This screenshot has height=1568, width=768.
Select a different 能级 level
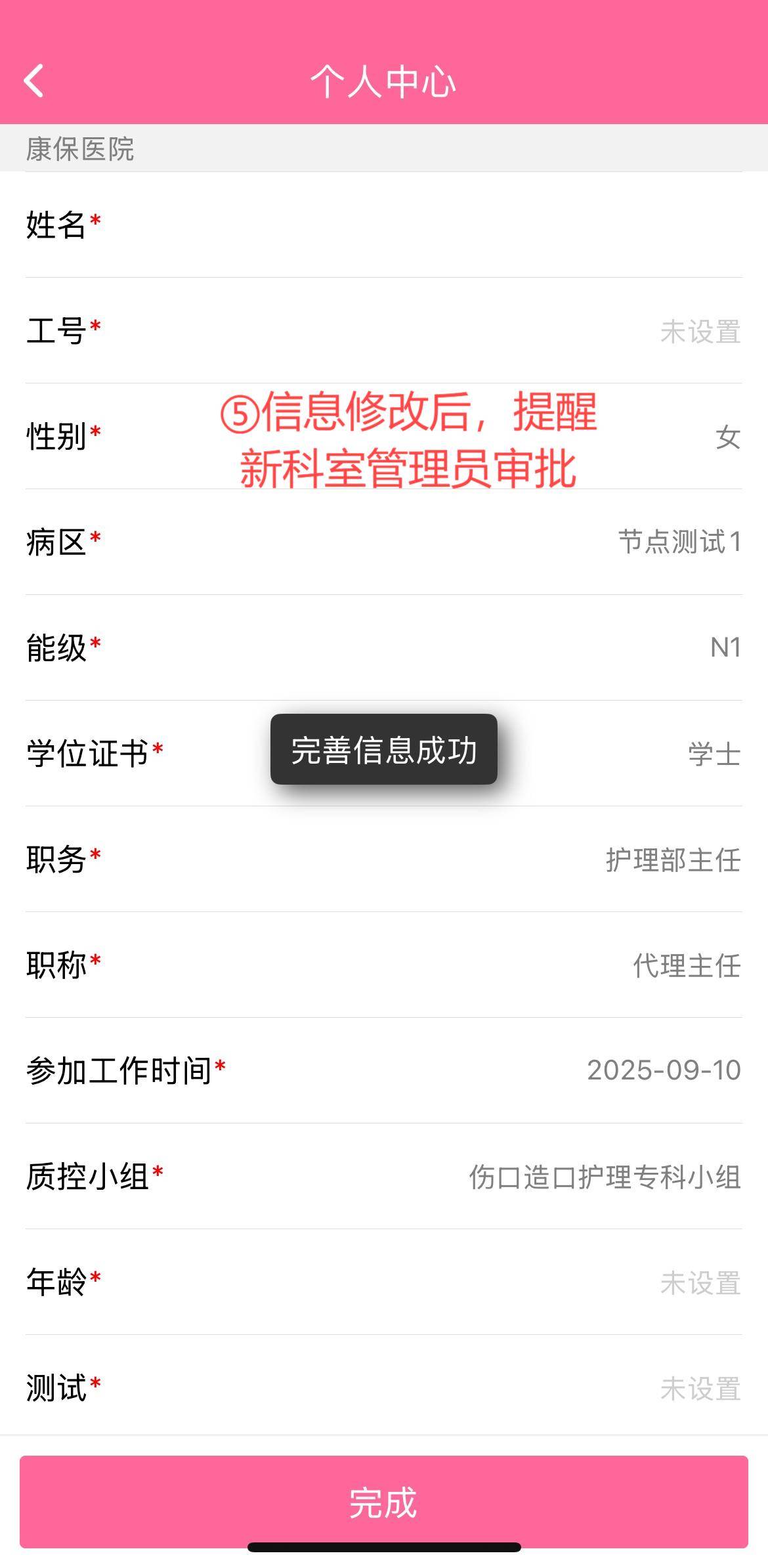(x=725, y=648)
